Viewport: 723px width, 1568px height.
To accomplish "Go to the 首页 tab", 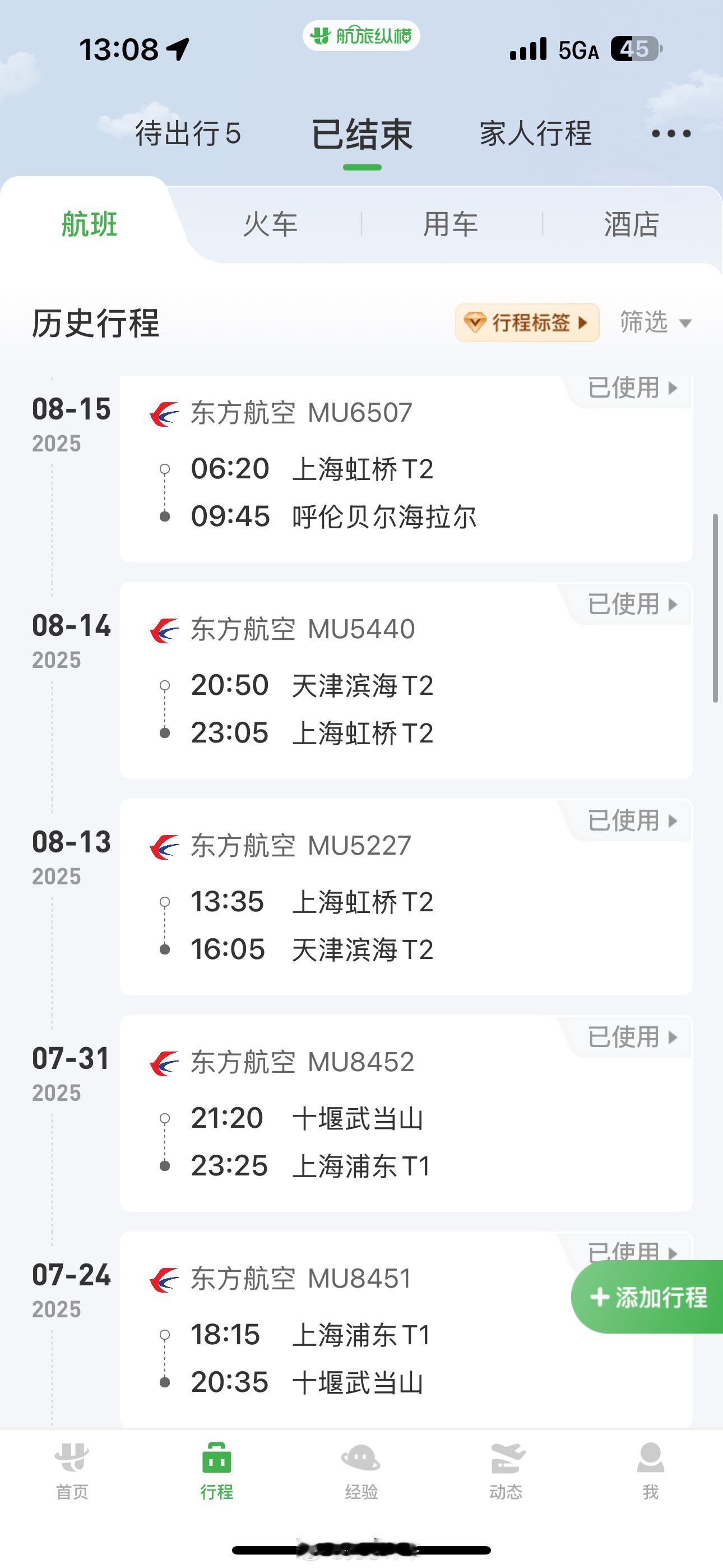I will tap(72, 1471).
